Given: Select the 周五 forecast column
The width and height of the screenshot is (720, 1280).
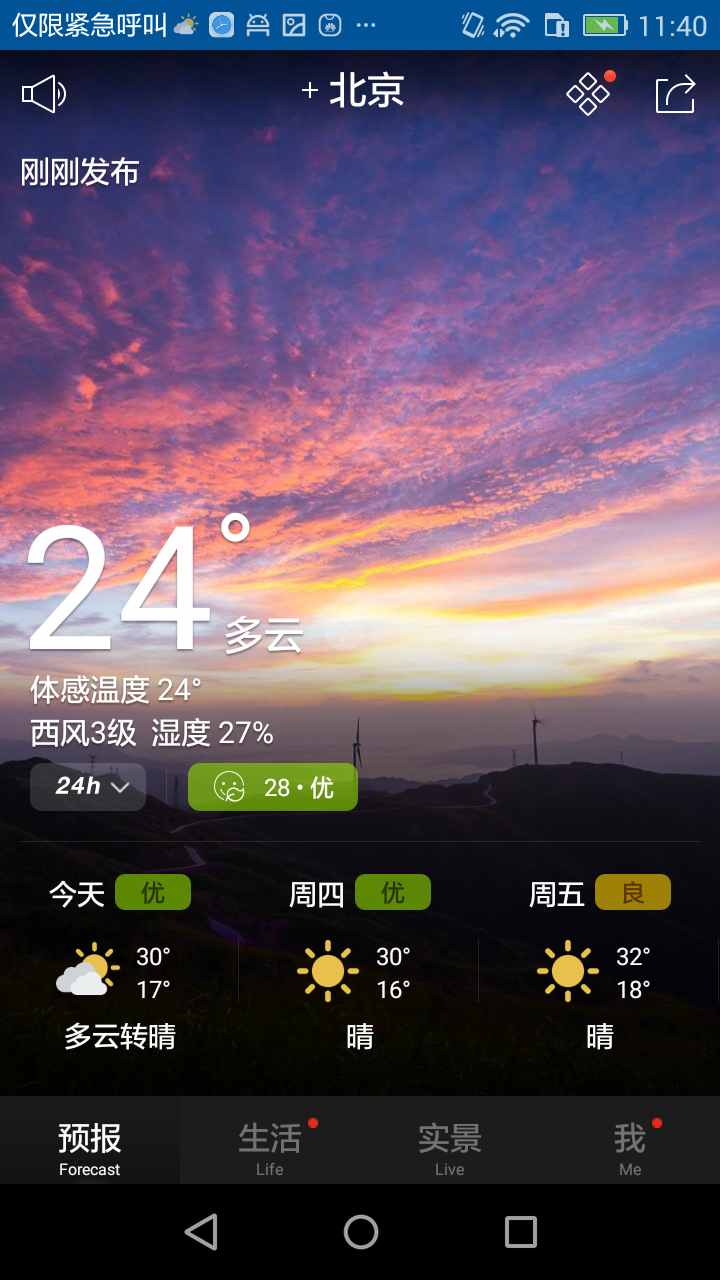Looking at the screenshot, I should tap(600, 960).
